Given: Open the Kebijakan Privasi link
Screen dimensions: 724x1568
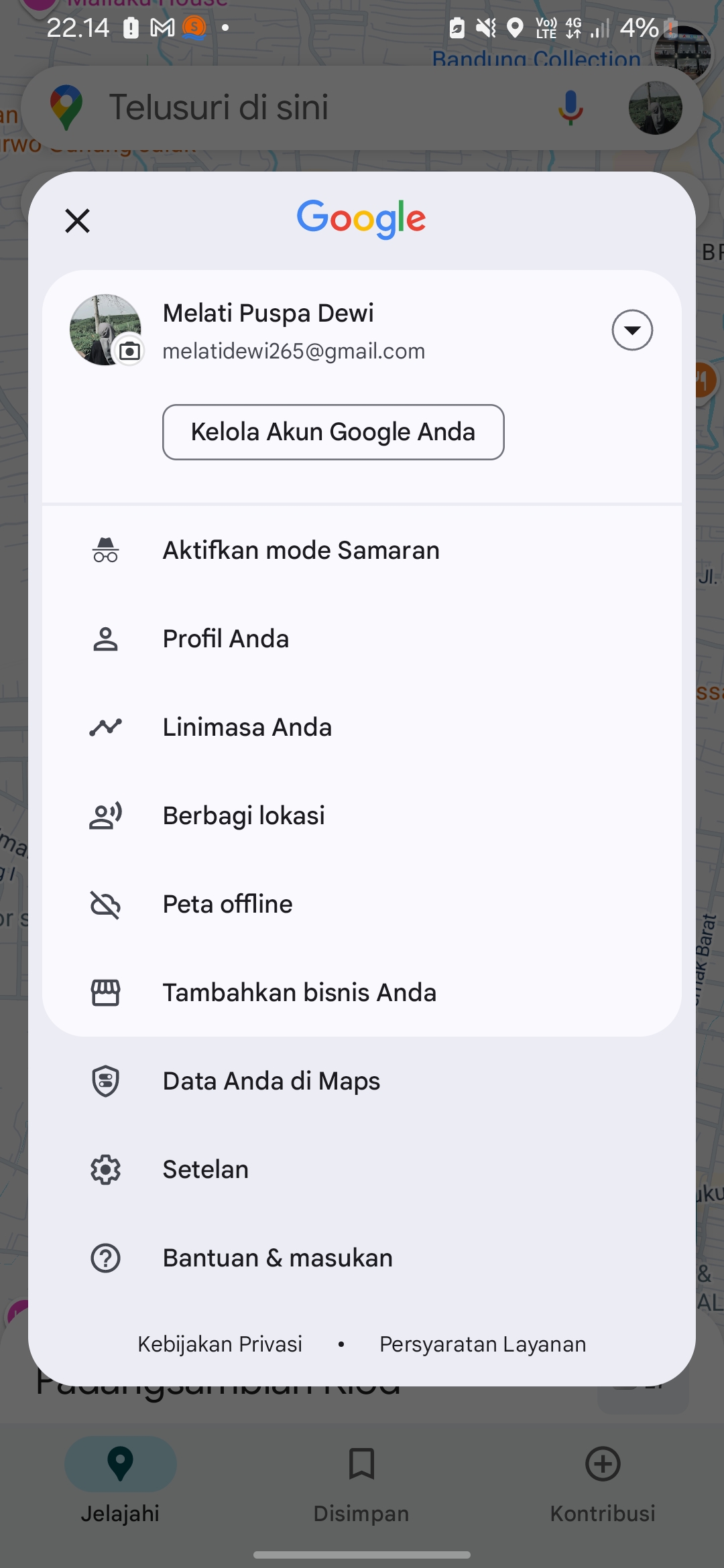Looking at the screenshot, I should 220,1344.
